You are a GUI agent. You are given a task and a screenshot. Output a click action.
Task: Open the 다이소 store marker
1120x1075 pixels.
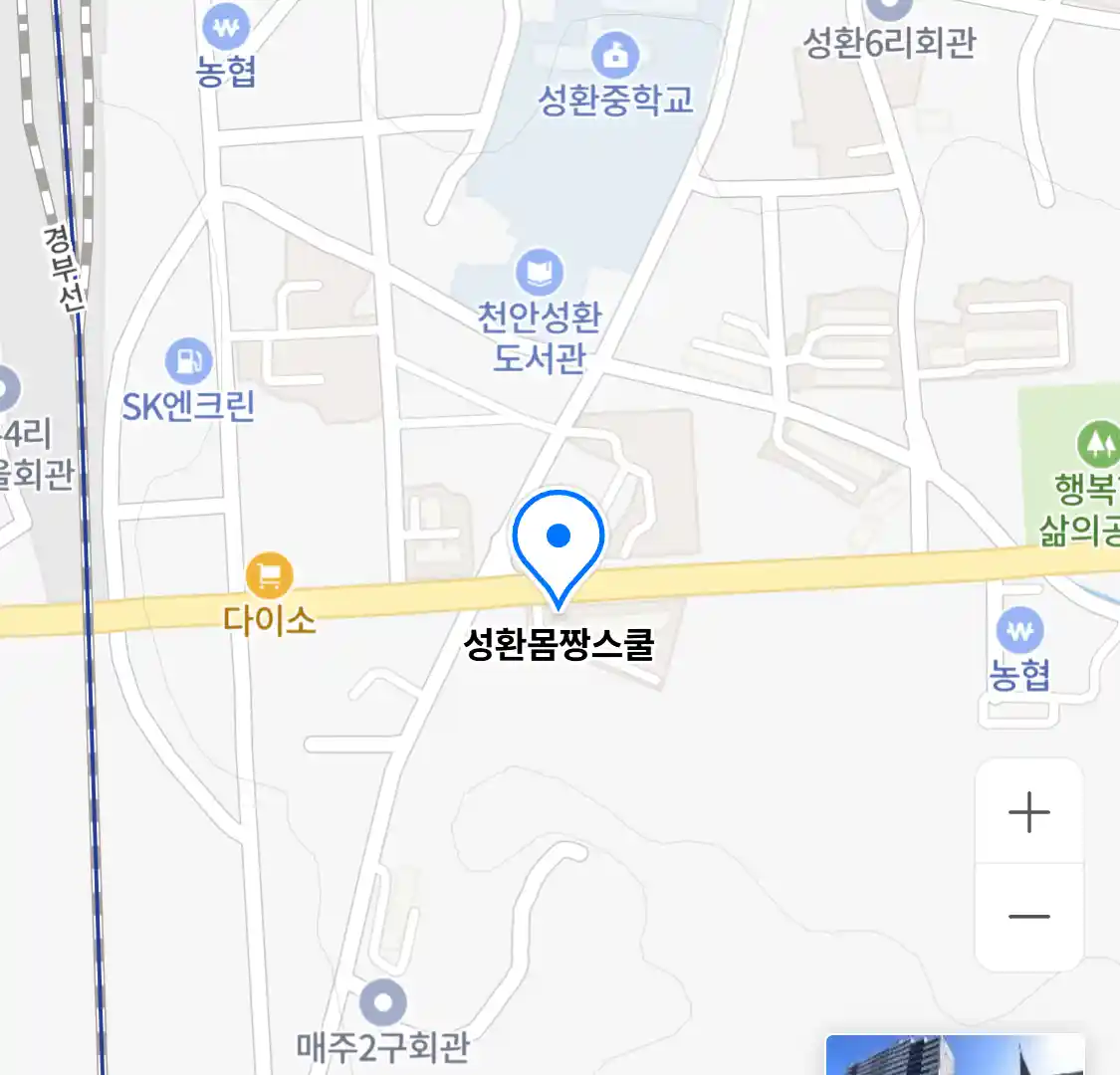coord(269,575)
